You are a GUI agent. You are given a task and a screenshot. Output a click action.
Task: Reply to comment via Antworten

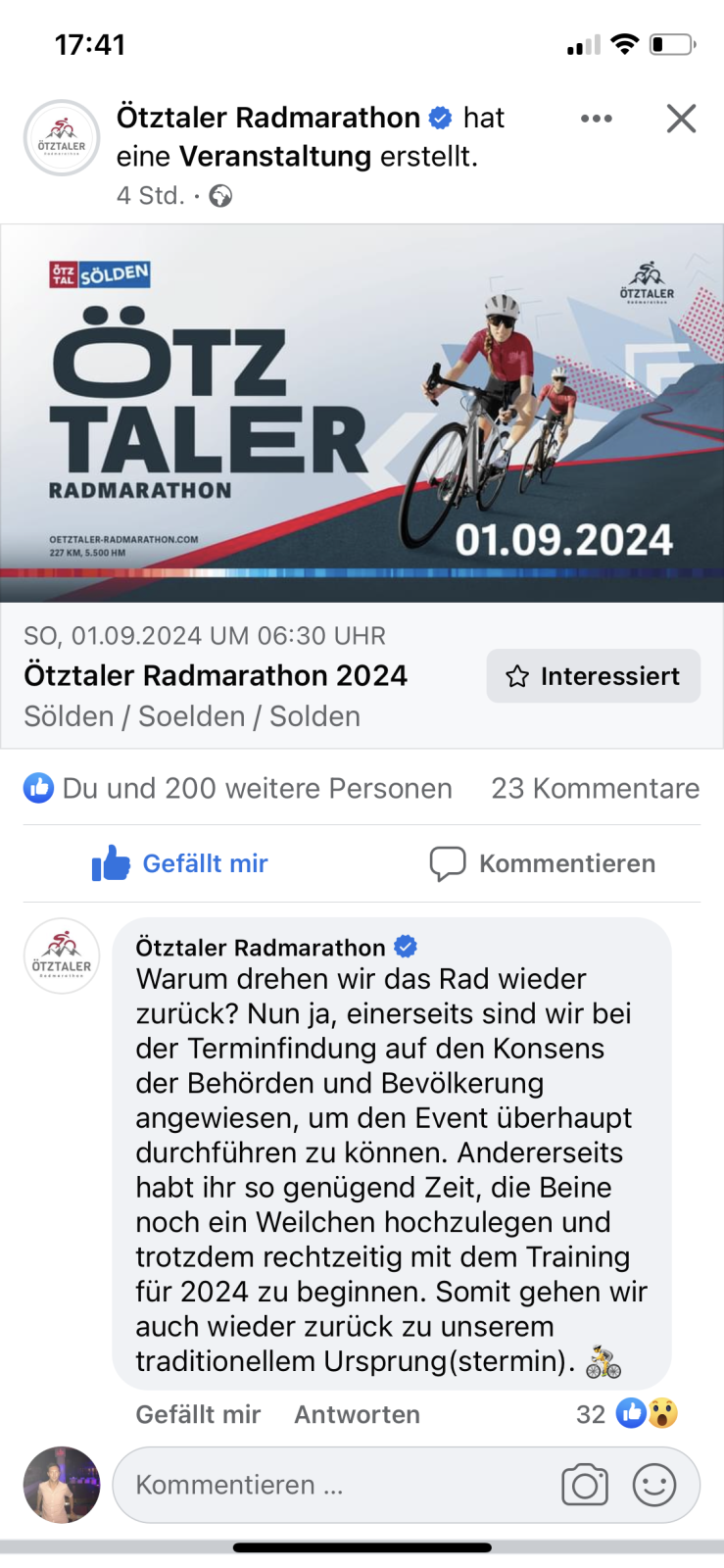(x=357, y=1414)
